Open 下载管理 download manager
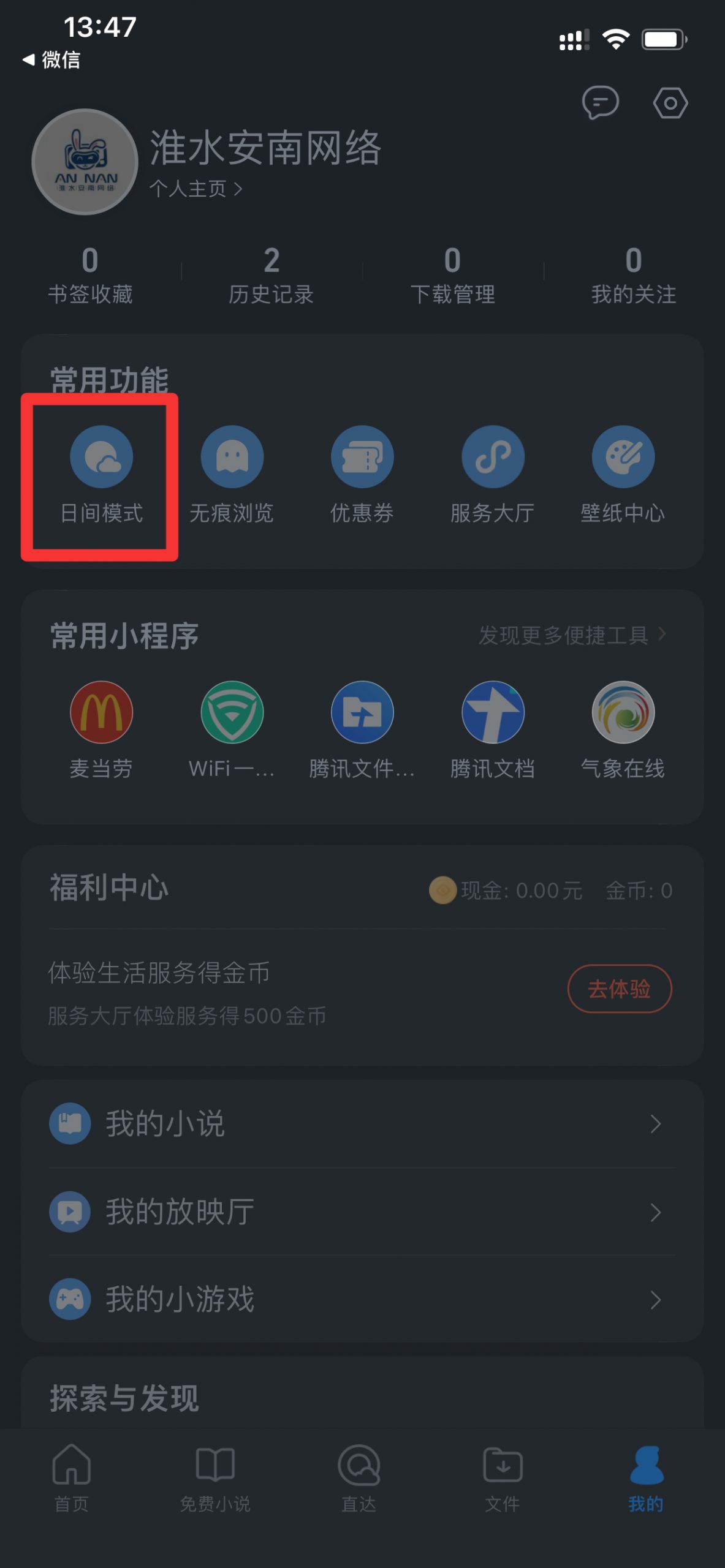The height and width of the screenshot is (1568, 725). pos(453,276)
